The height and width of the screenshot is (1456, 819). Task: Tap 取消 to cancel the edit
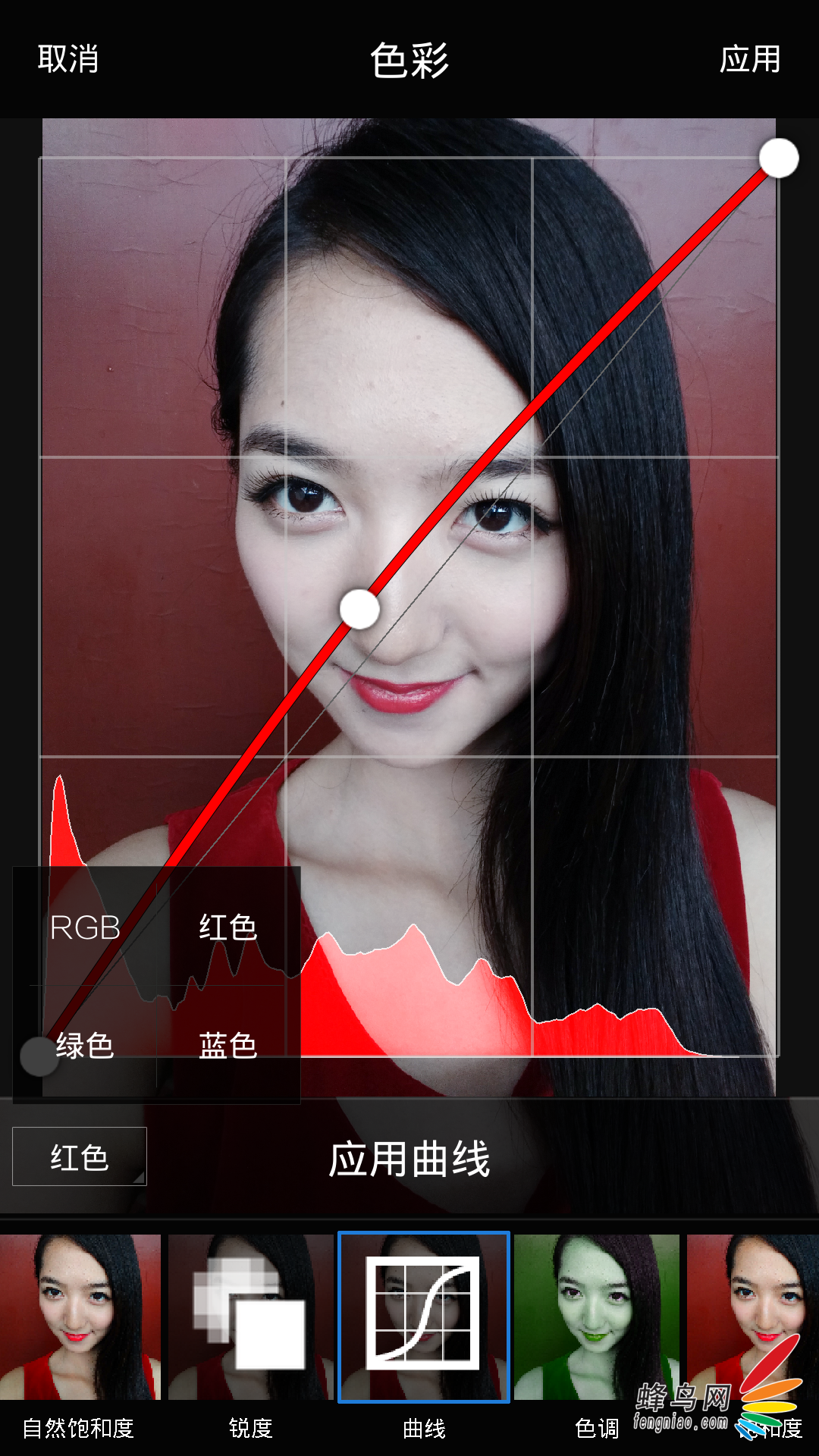pos(68,59)
